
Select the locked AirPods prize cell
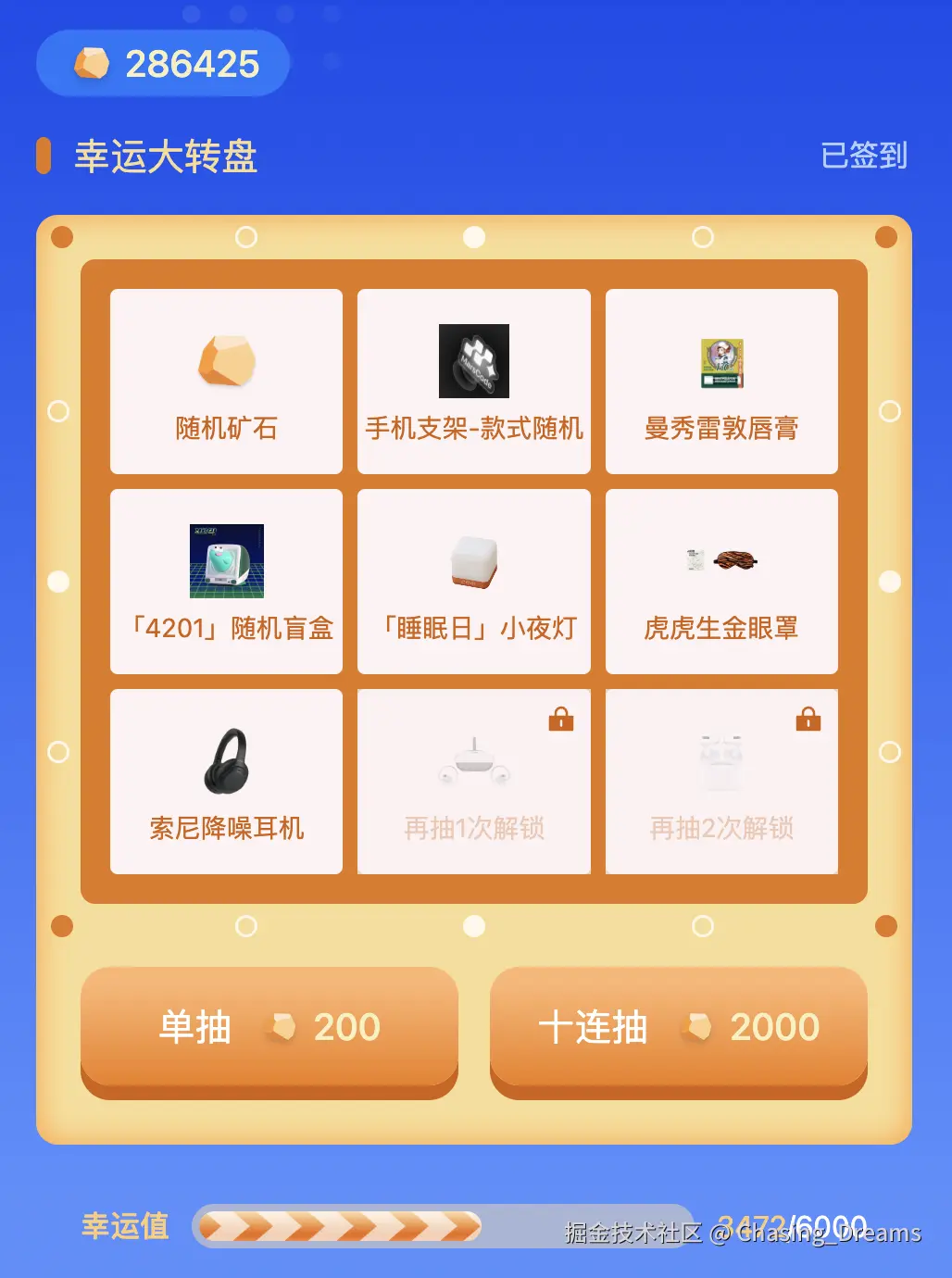(x=721, y=781)
